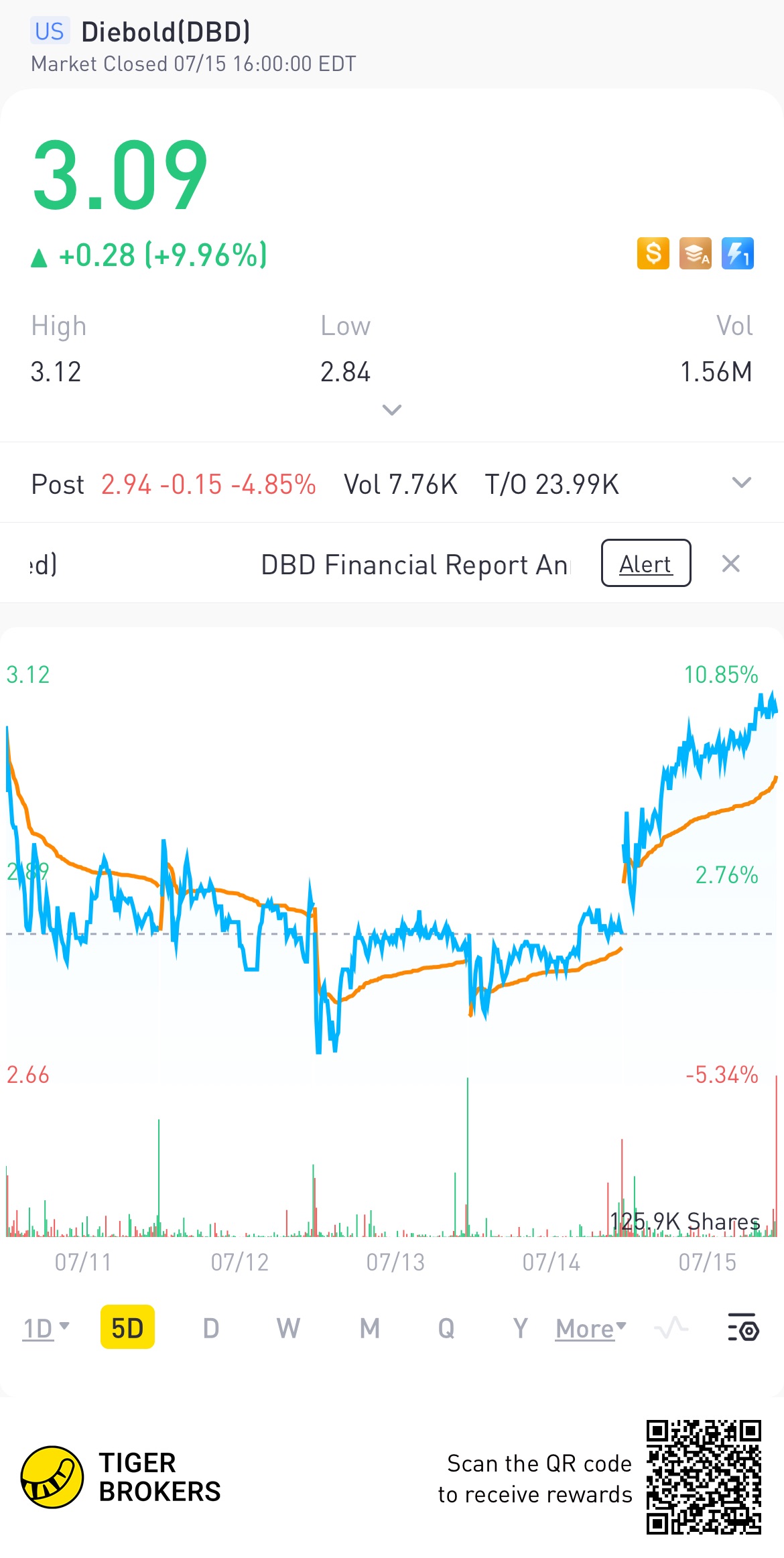Tap the Alert button for DBD report
Viewport: 784px width, 1558px height.
coord(645,563)
